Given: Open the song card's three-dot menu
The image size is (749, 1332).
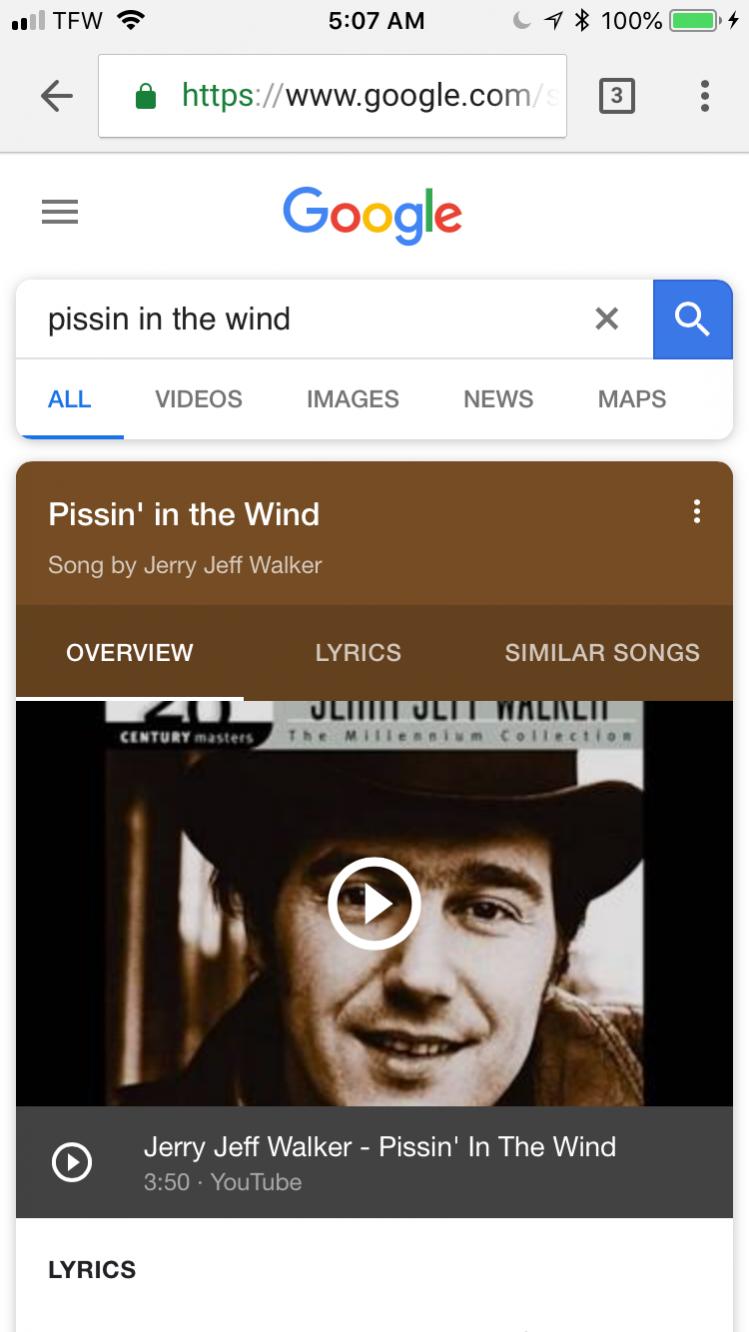Looking at the screenshot, I should 697,513.
